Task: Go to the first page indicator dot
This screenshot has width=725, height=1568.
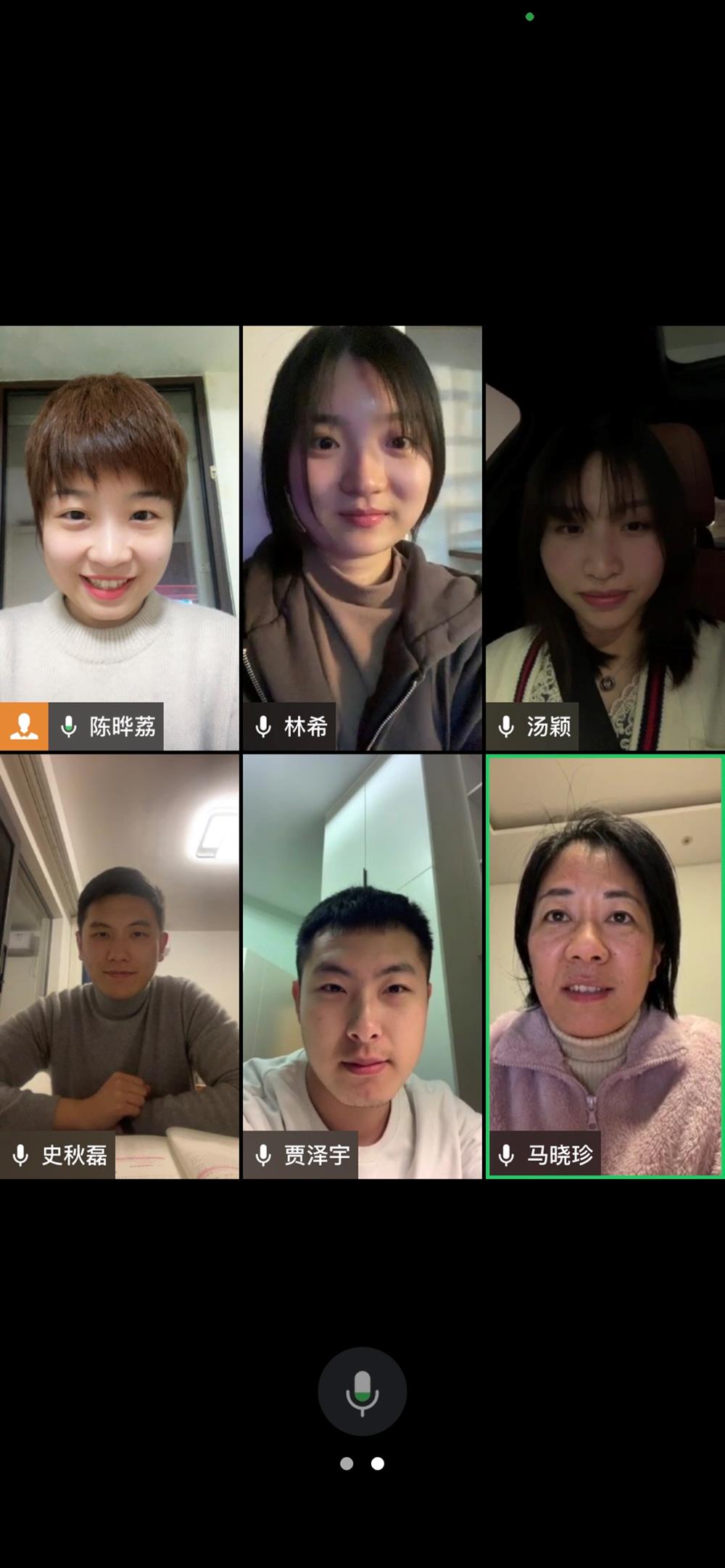Action: [347, 1464]
